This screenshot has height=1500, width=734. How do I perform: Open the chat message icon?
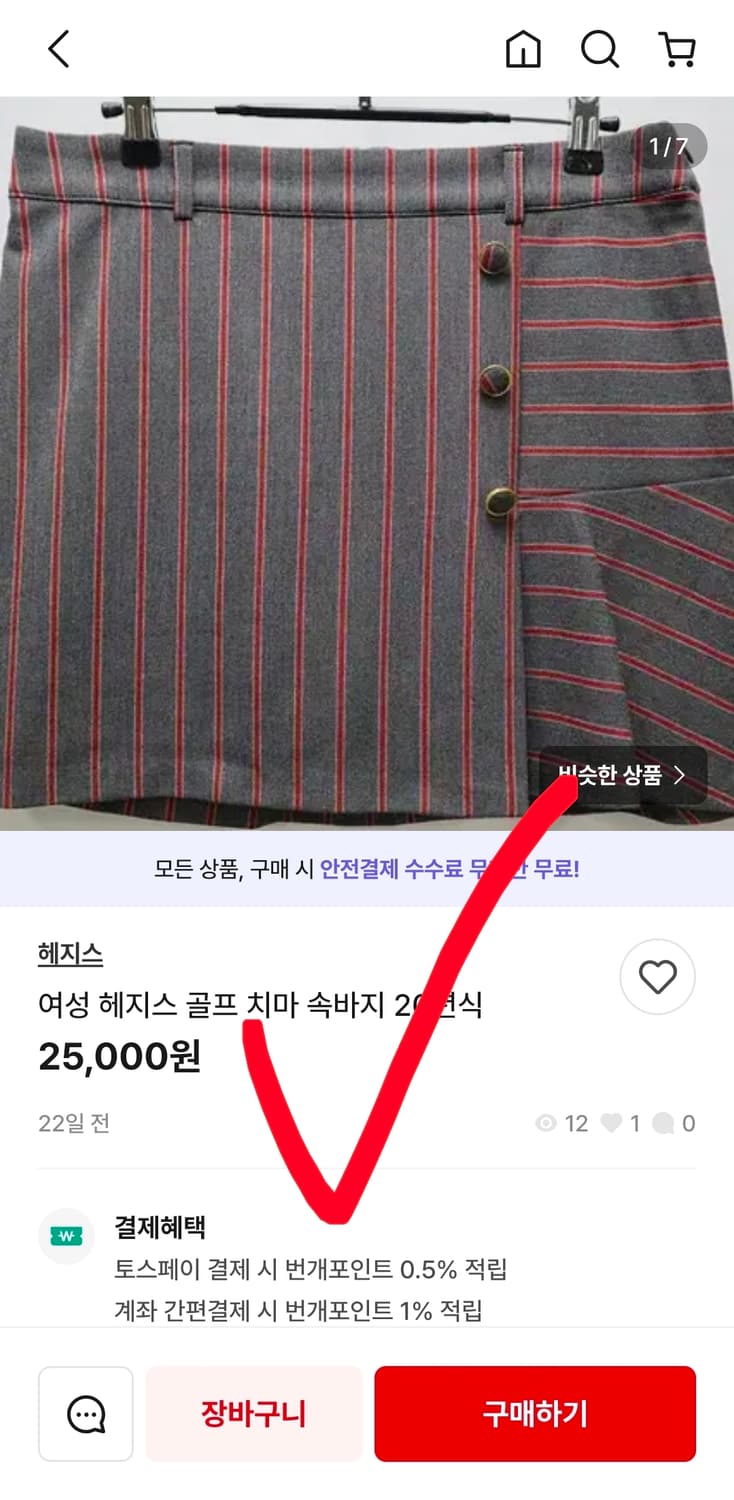(85, 1413)
